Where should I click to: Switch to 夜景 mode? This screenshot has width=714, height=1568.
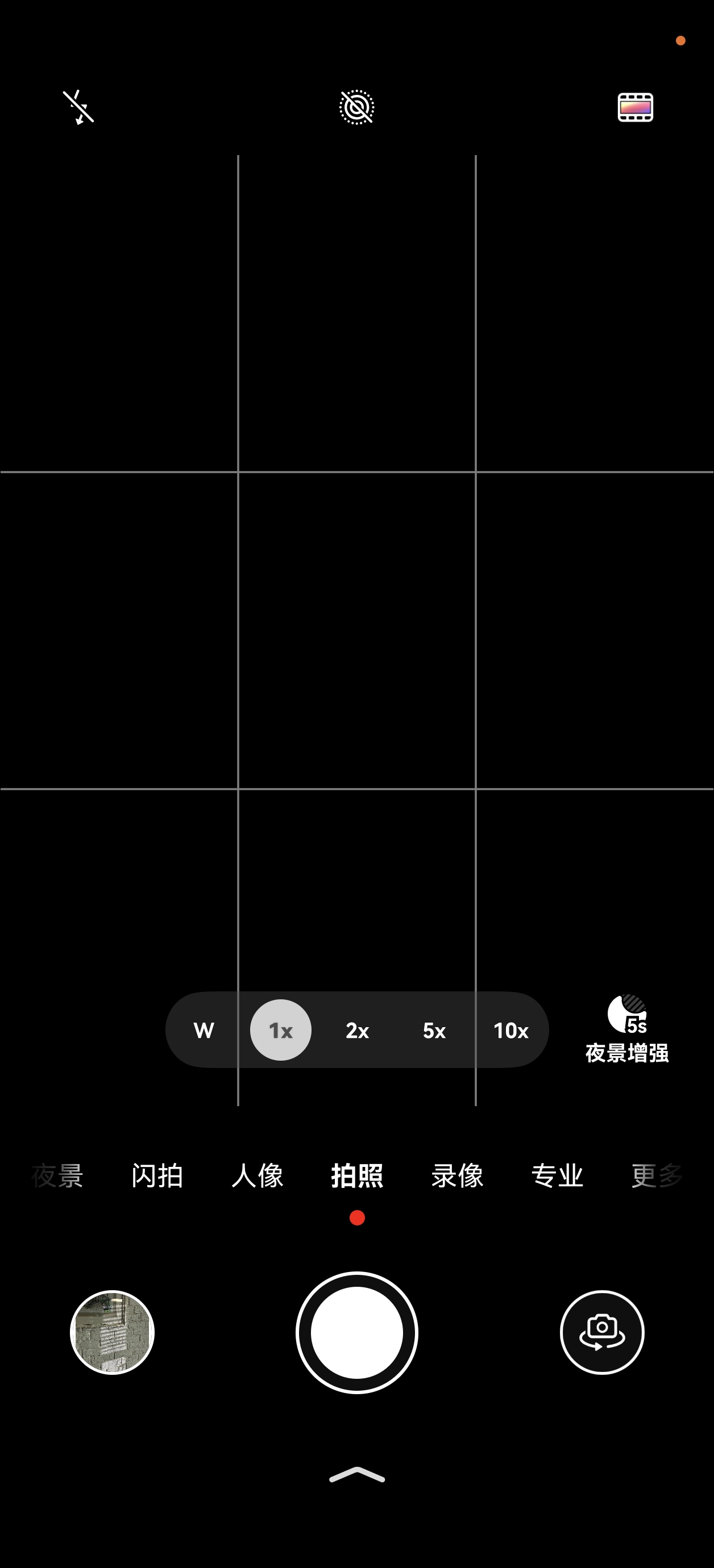click(57, 1175)
